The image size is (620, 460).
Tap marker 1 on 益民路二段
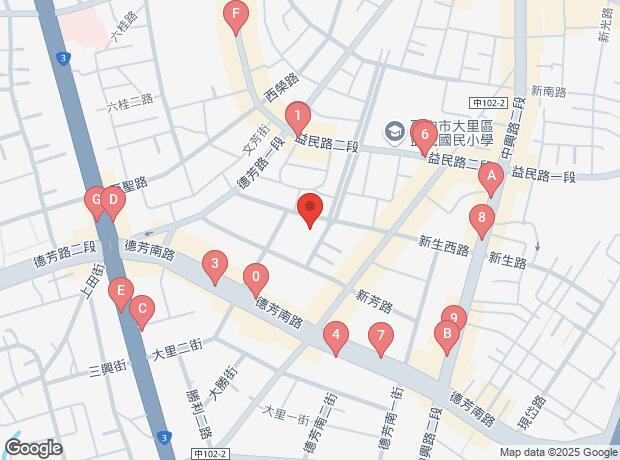297,117
